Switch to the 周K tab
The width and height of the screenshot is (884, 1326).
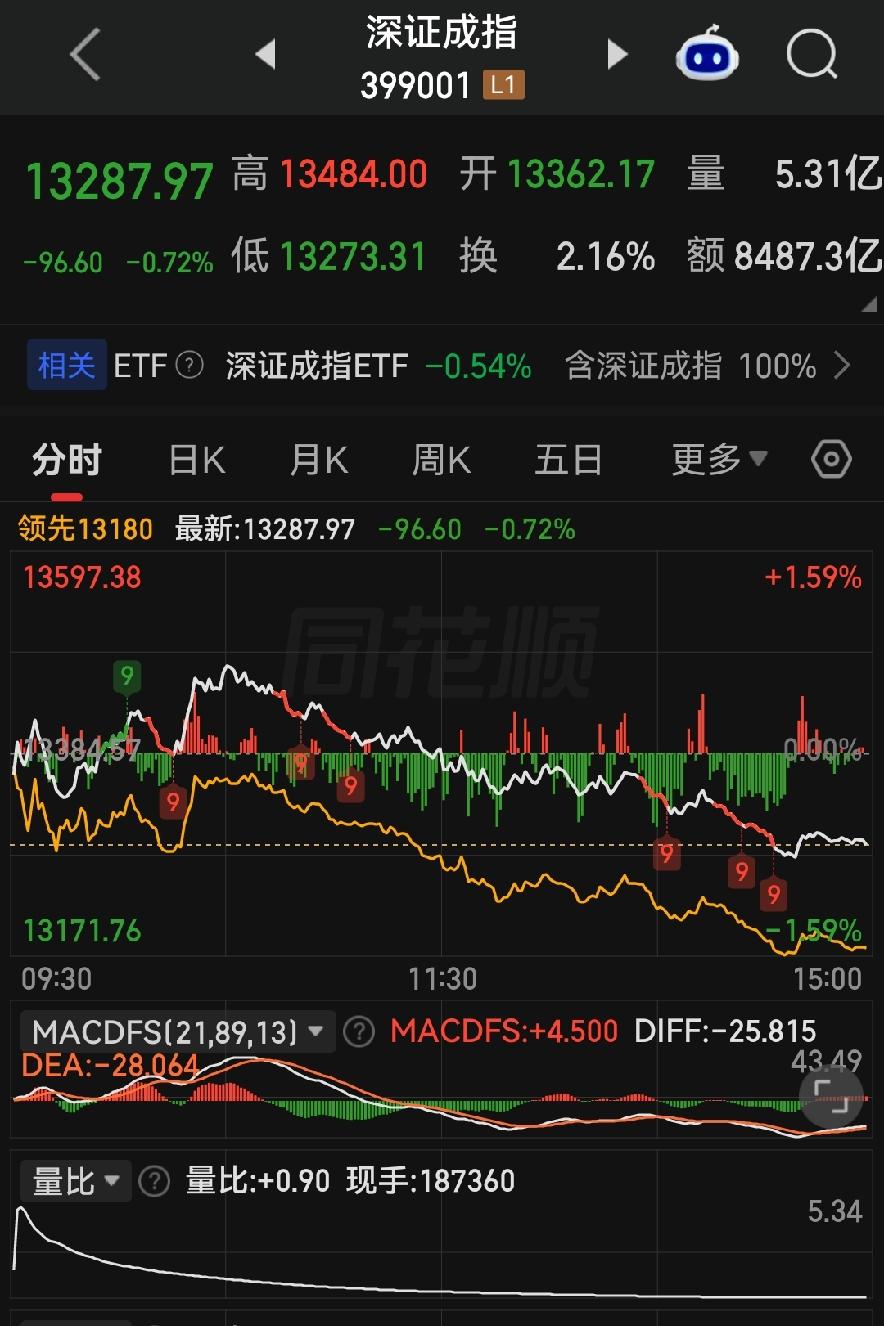point(441,460)
